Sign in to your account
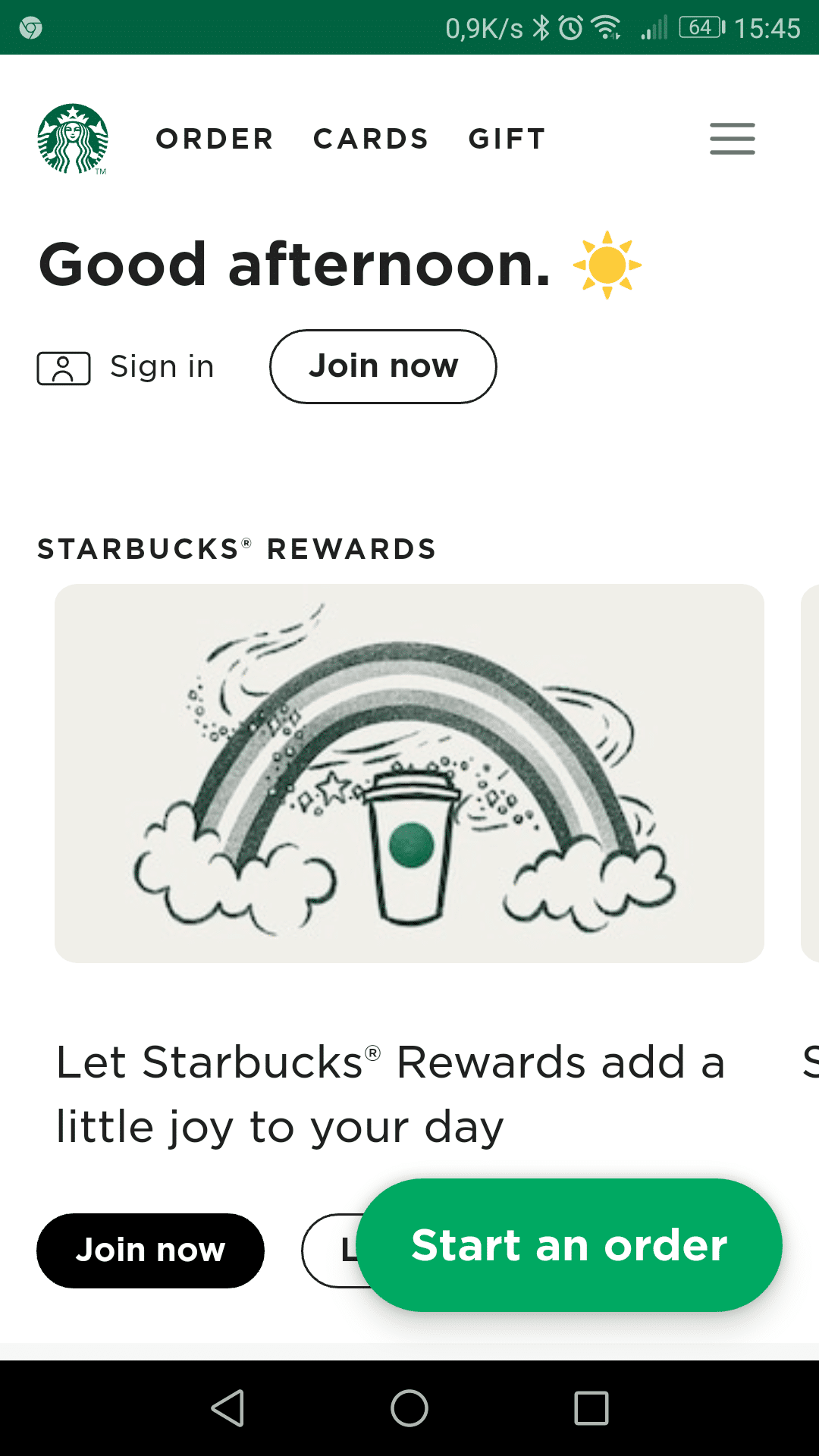The height and width of the screenshot is (1456, 819). tap(127, 368)
